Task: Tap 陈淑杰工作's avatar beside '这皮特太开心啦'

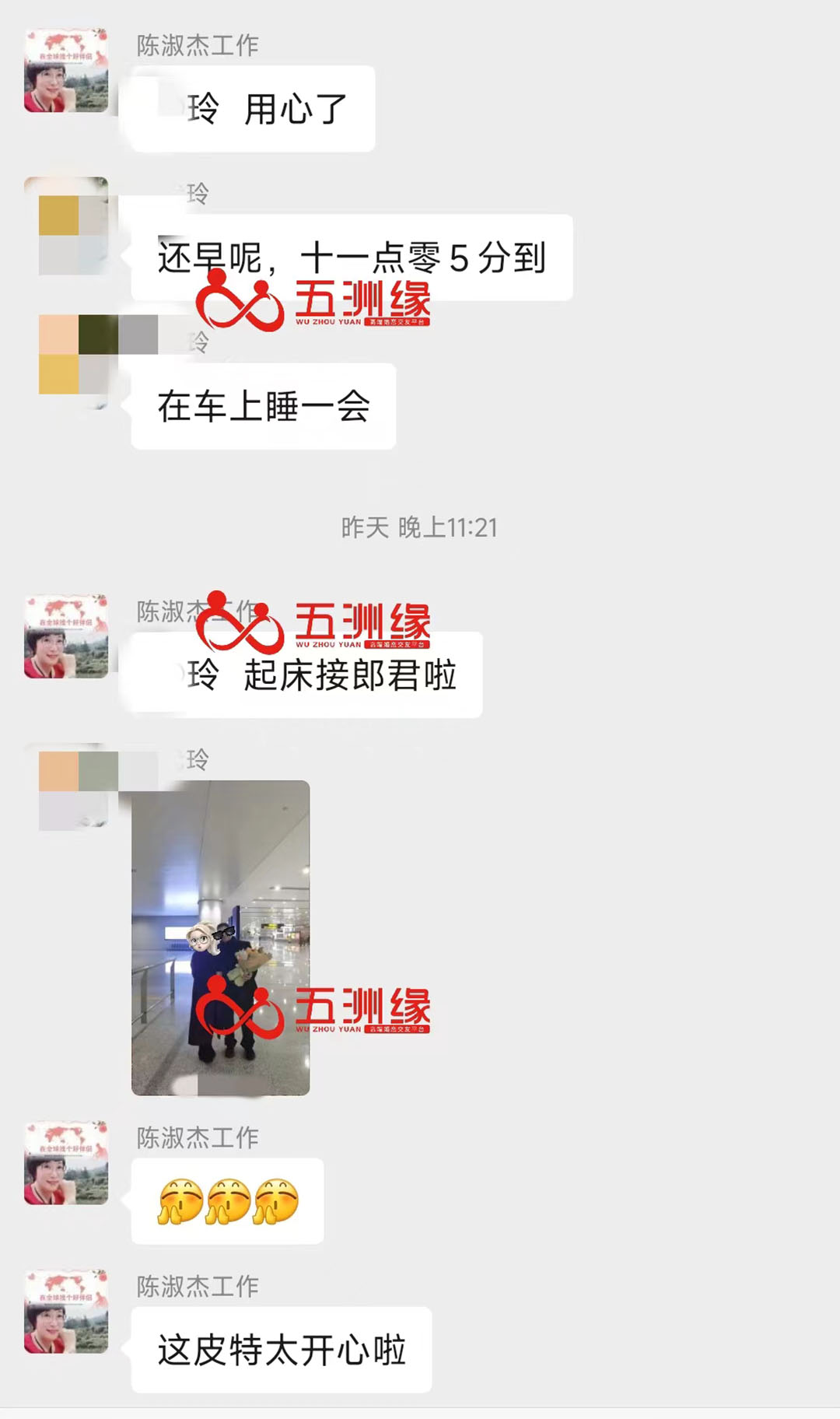Action: point(66,1312)
